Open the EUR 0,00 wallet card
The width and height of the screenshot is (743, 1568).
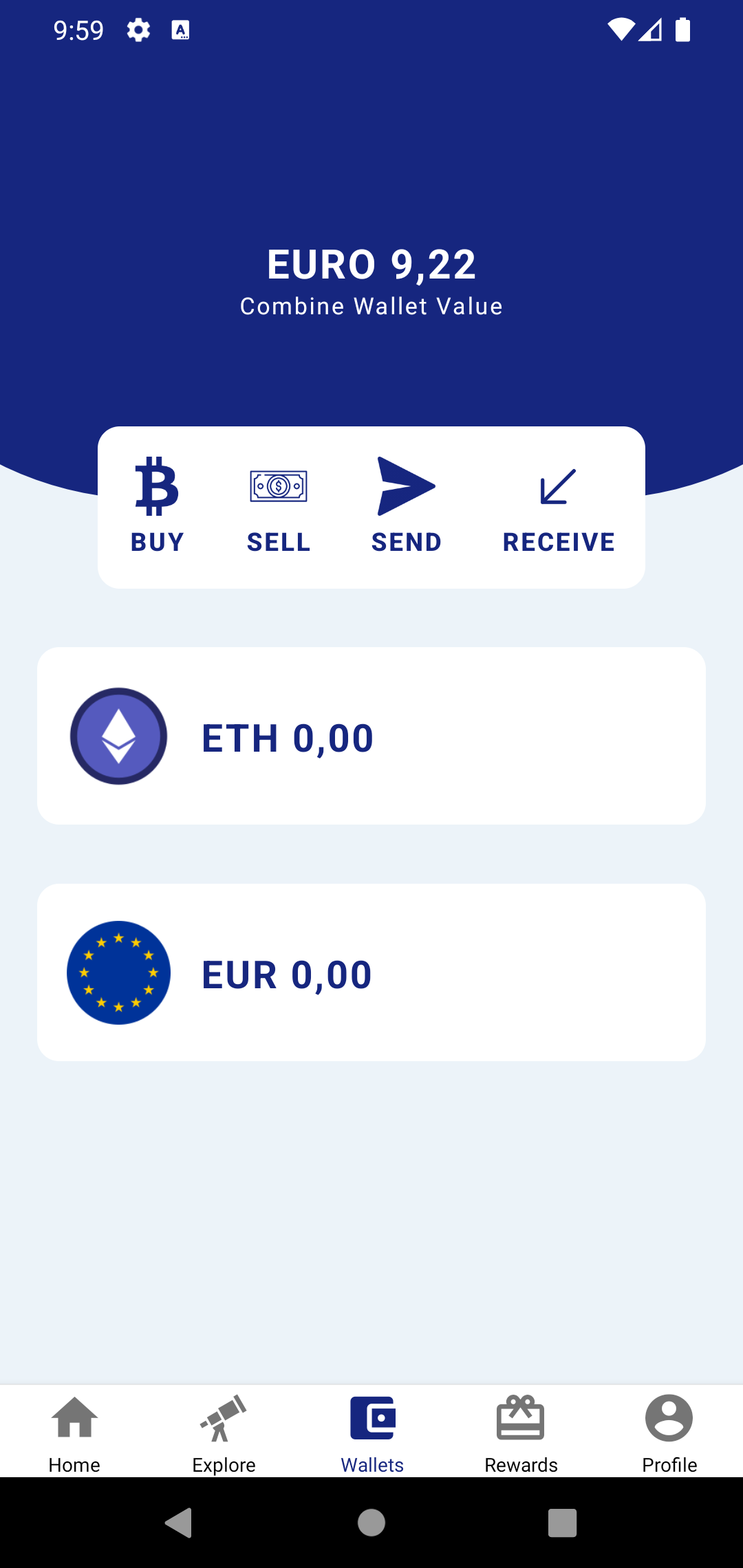point(371,972)
